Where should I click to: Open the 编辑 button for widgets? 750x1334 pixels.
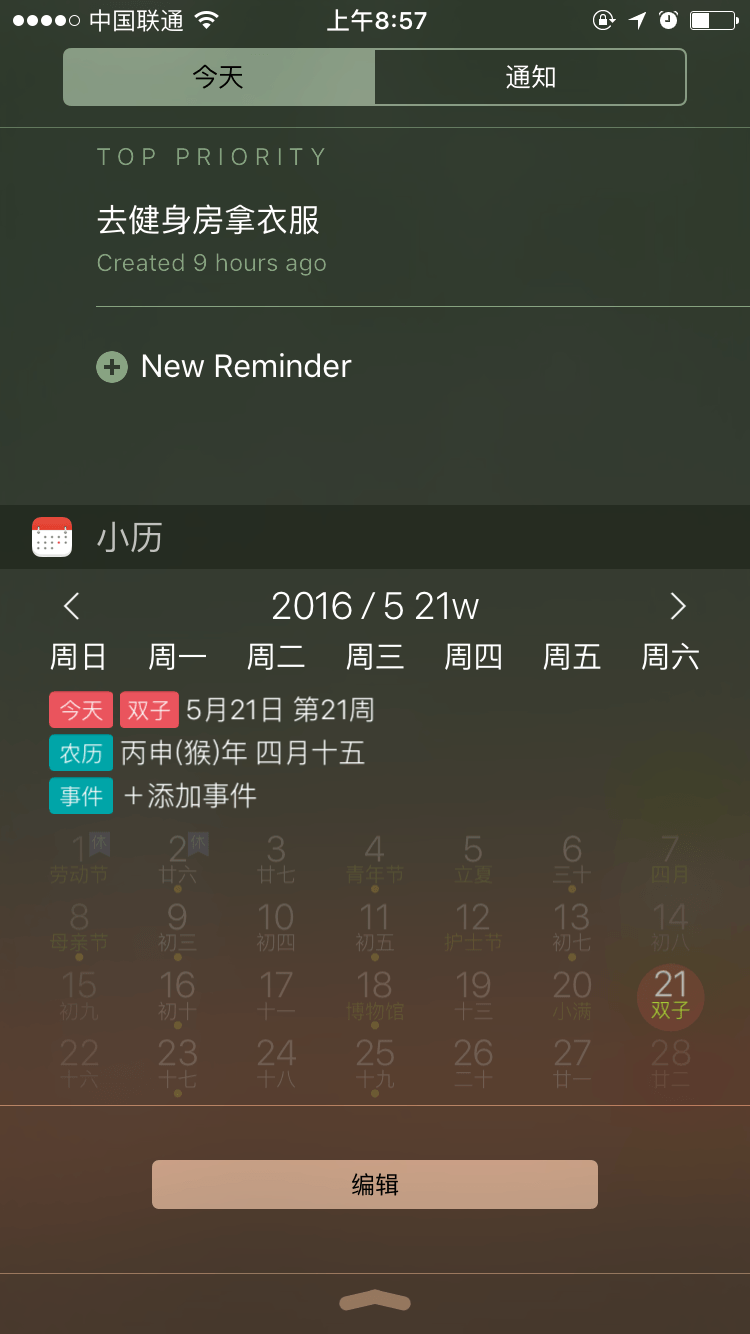[x=375, y=1185]
